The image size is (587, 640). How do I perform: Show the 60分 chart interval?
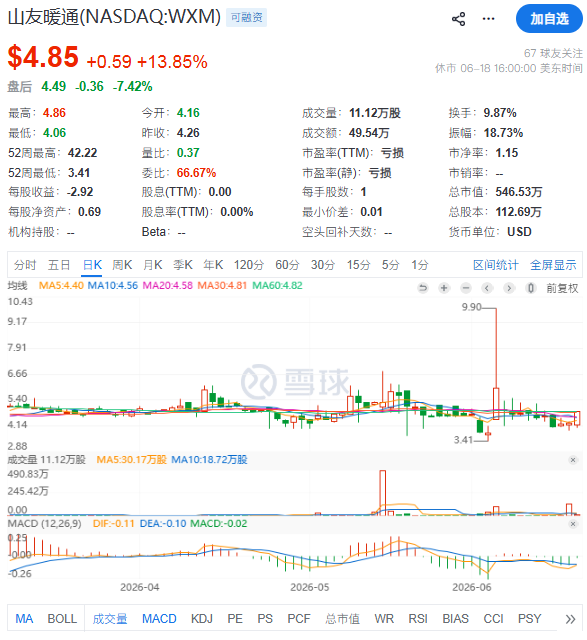click(287, 265)
